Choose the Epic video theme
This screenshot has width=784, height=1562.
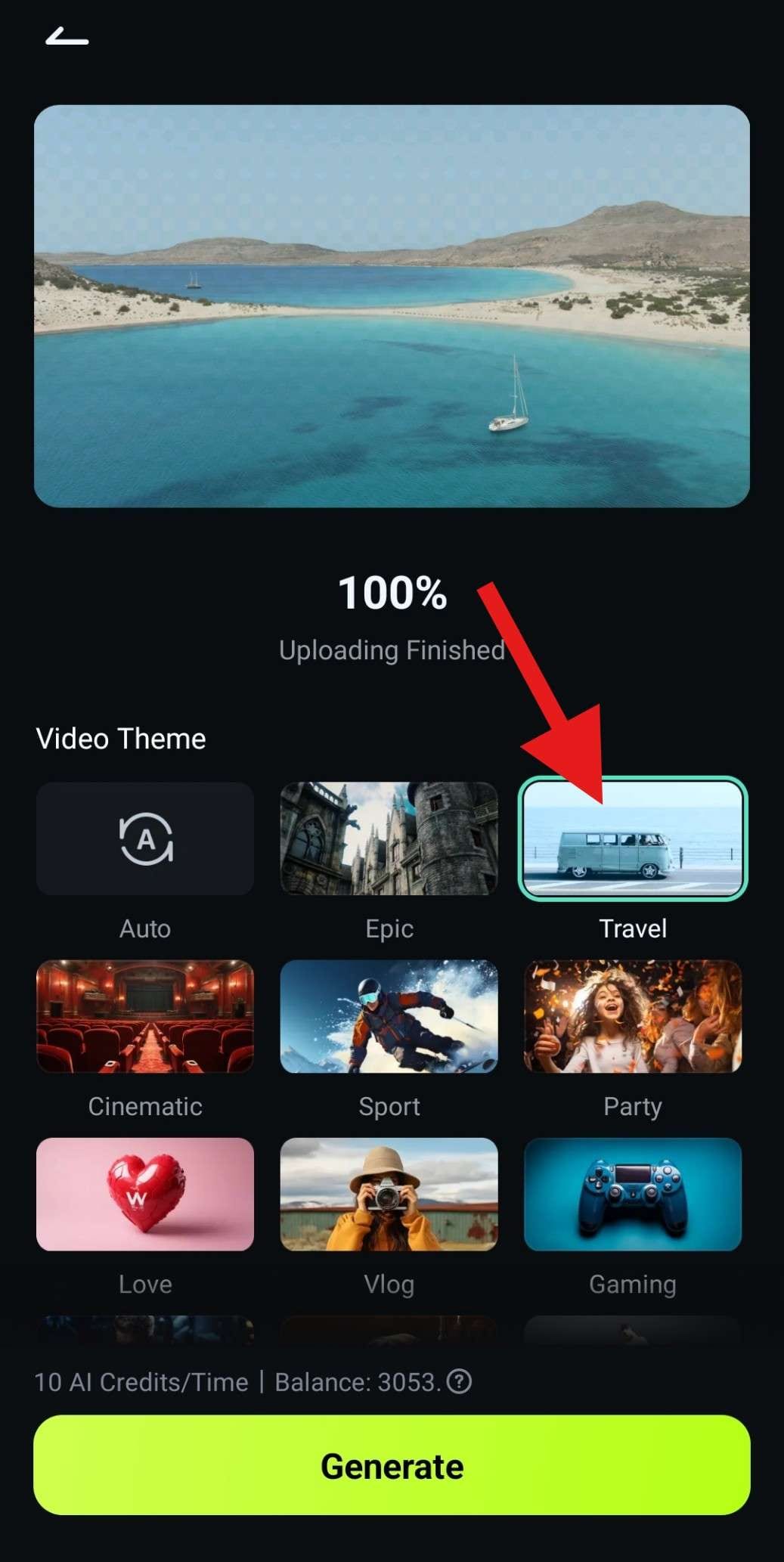click(x=389, y=839)
